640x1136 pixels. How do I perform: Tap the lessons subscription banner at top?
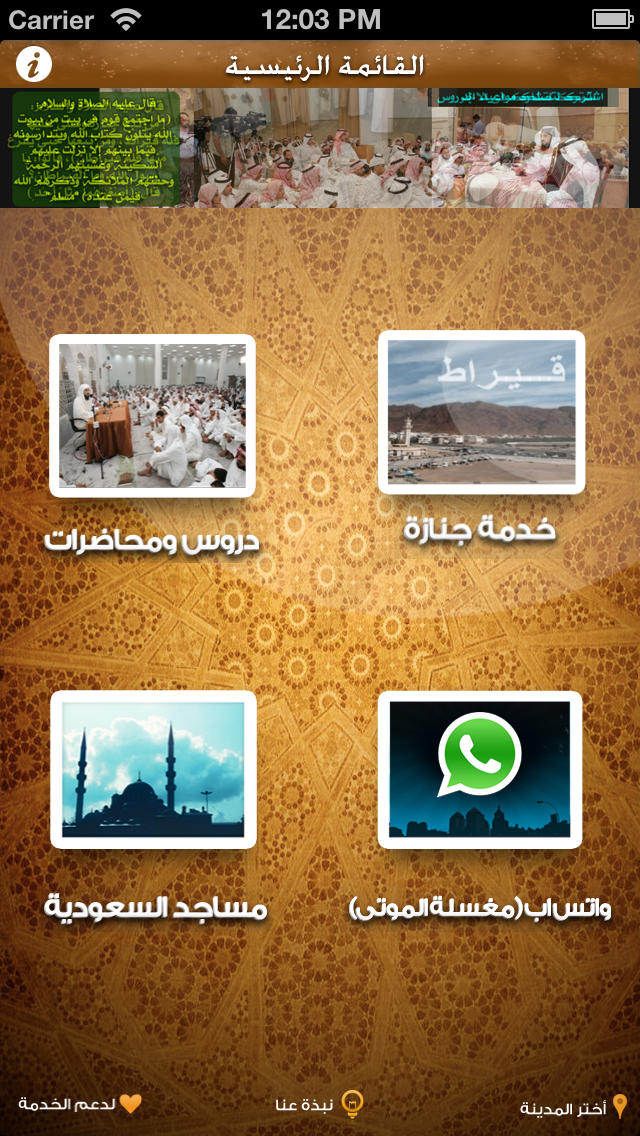click(x=320, y=148)
